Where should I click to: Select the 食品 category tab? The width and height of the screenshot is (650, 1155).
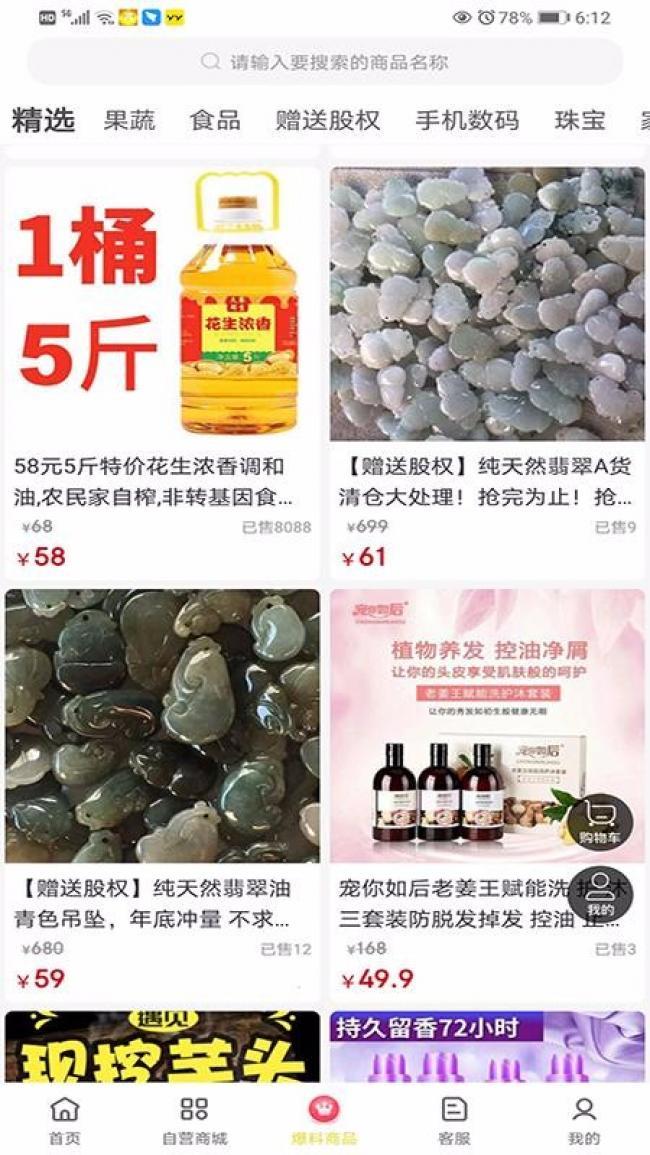tap(215, 121)
